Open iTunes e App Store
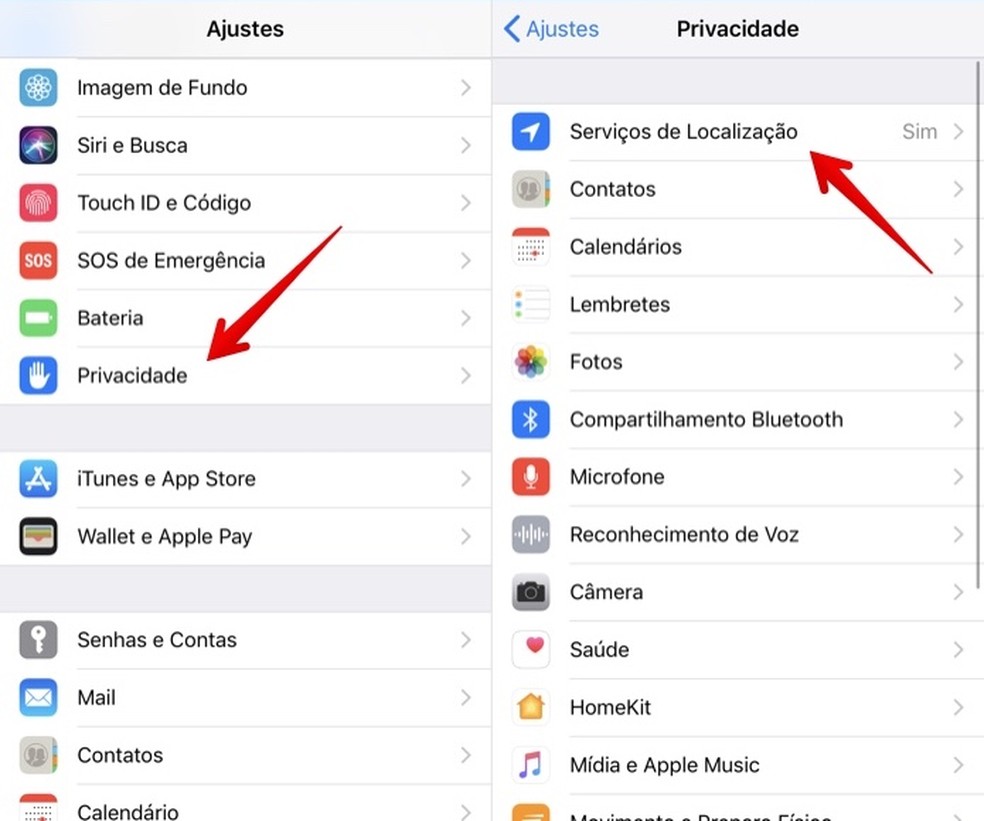The image size is (984, 821). tap(166, 479)
